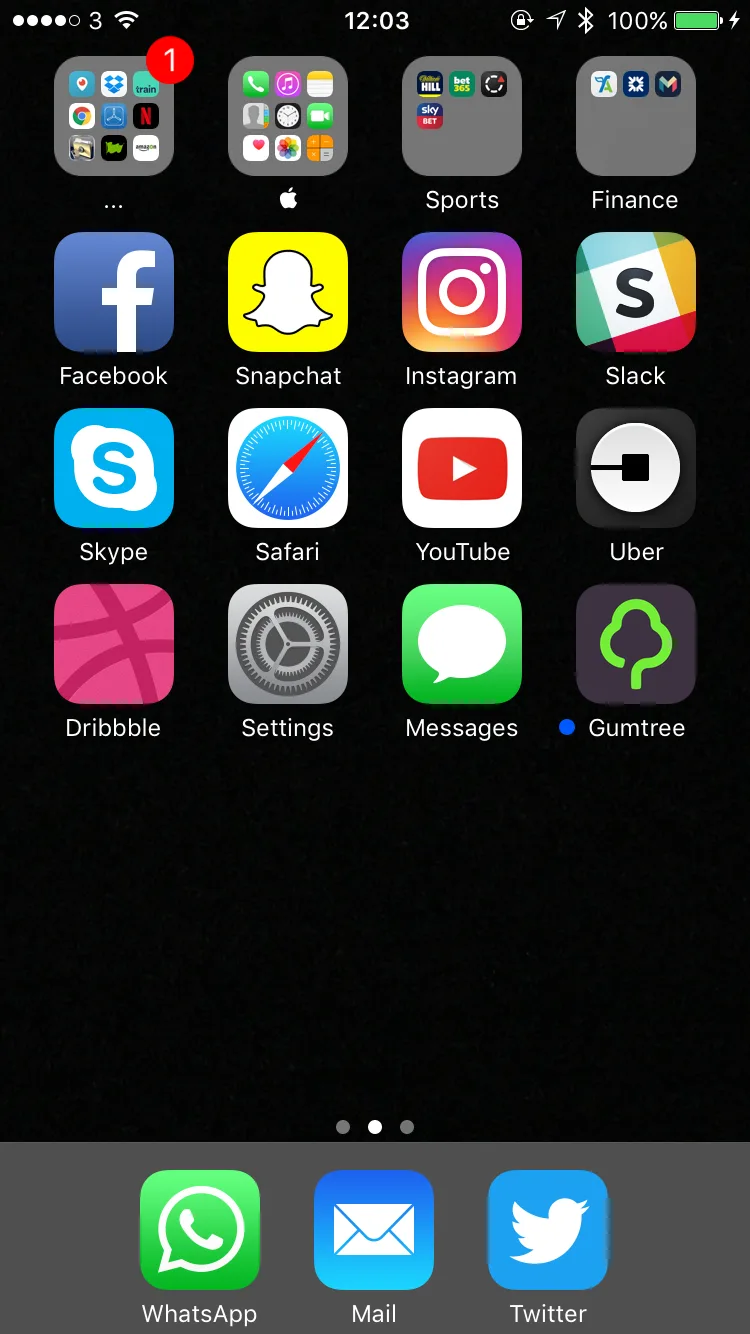Open the YouTube app
This screenshot has width=750, height=1334.
[x=462, y=468]
